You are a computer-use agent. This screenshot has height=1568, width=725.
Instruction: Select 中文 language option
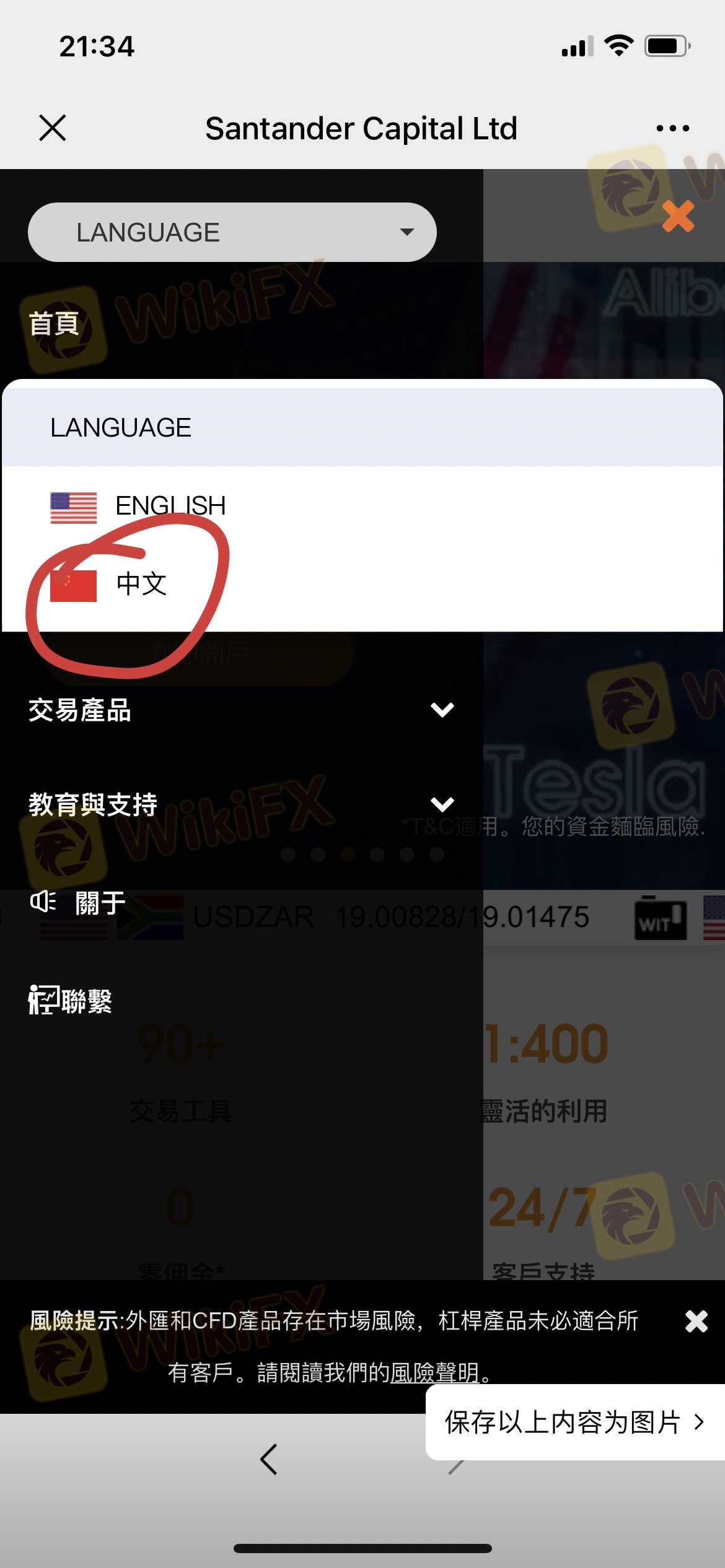coord(141,584)
